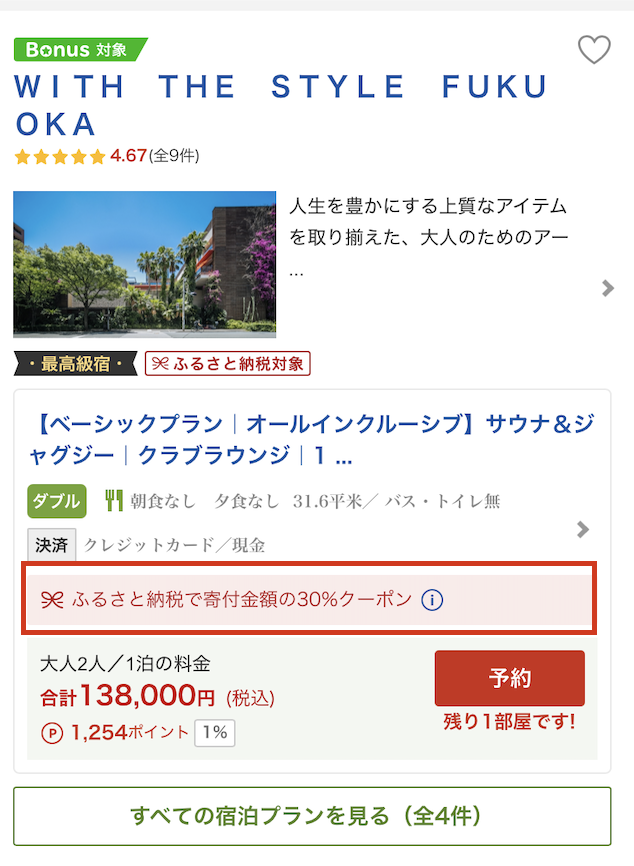View all plans via すべての宿泊プランを見る
The height and width of the screenshot is (866, 634).
311,816
